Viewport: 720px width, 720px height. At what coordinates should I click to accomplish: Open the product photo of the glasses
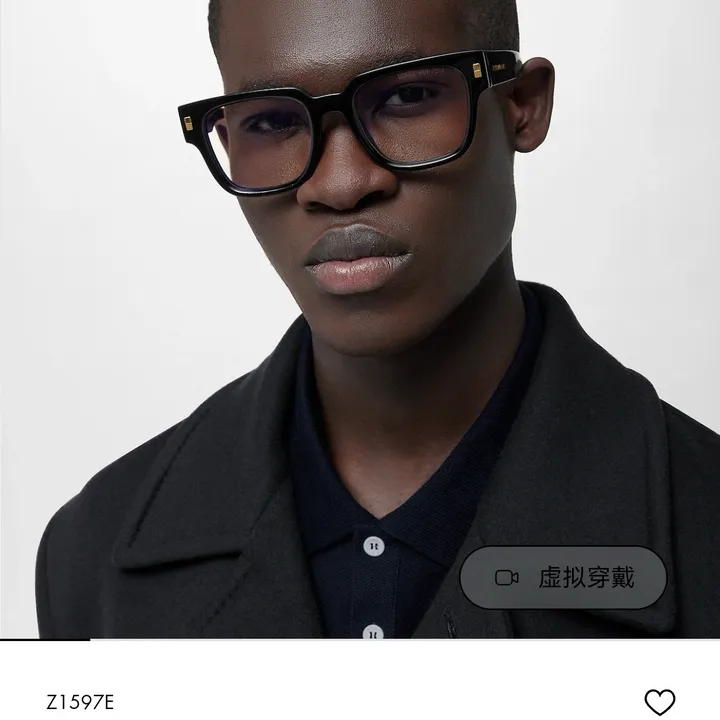360,300
